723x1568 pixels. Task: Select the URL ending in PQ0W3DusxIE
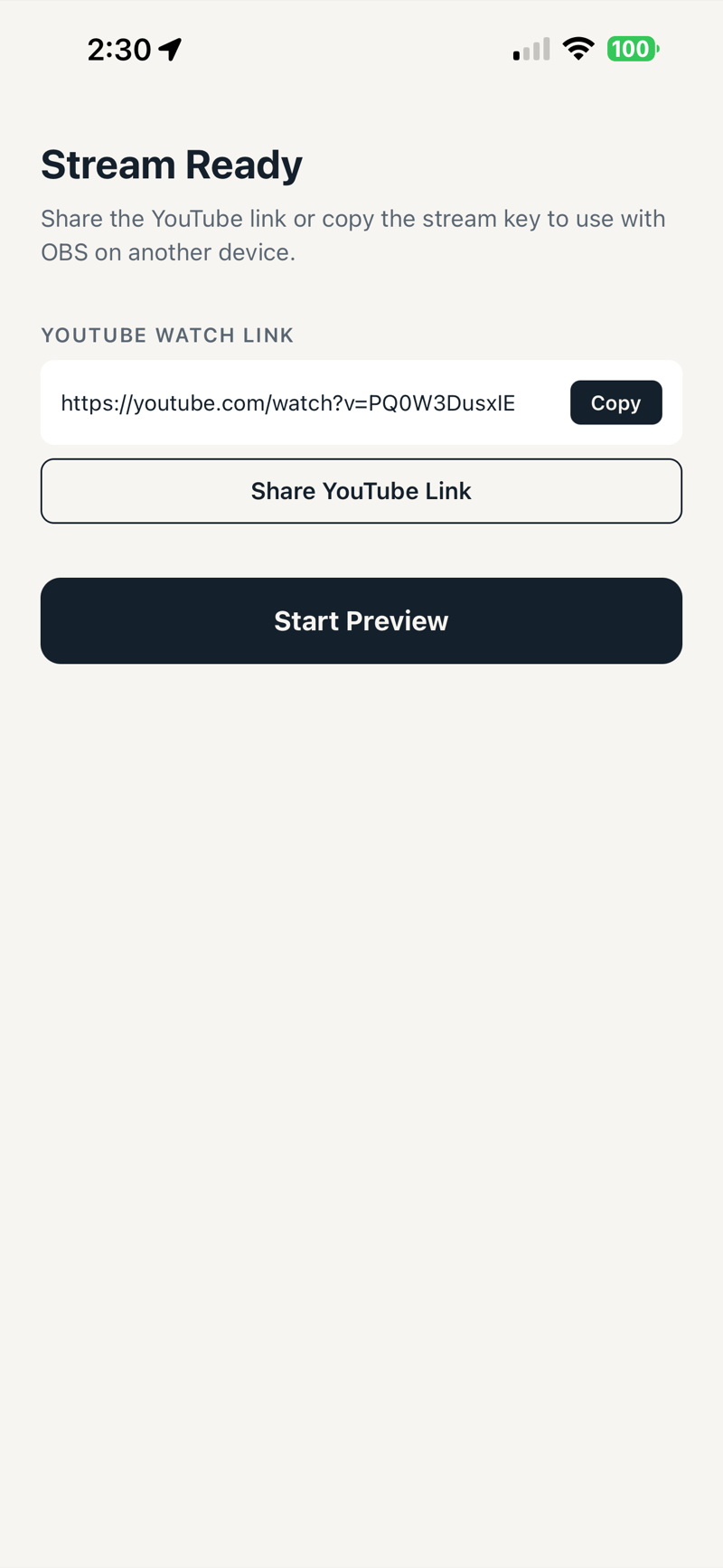tap(287, 403)
